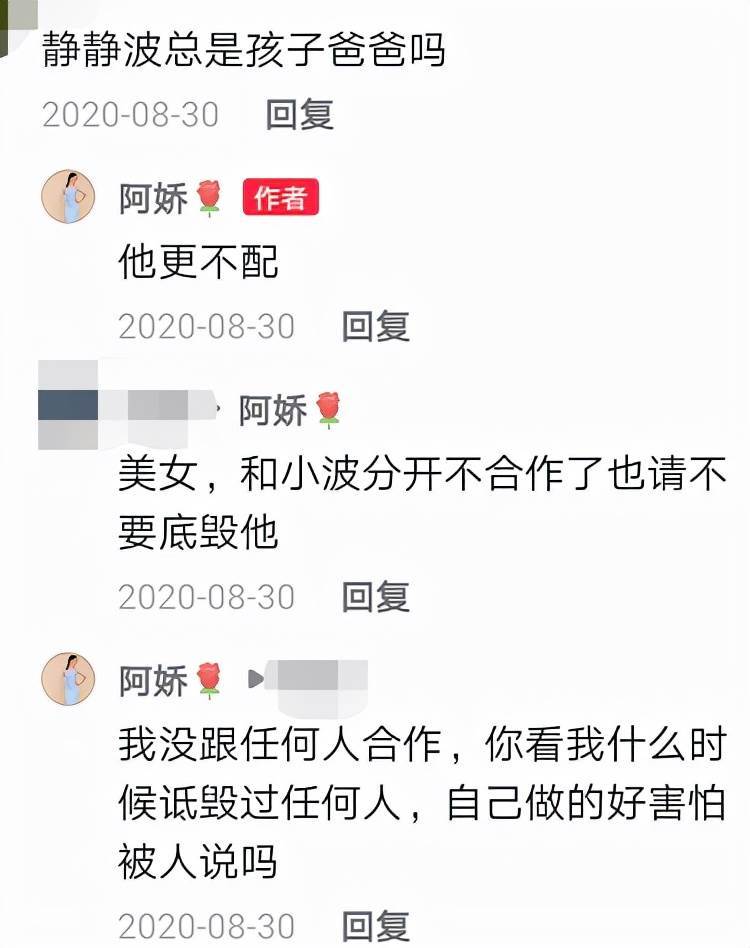Reply to 阿娇's comment "他更不配"
The image size is (750, 948).
coord(375,326)
